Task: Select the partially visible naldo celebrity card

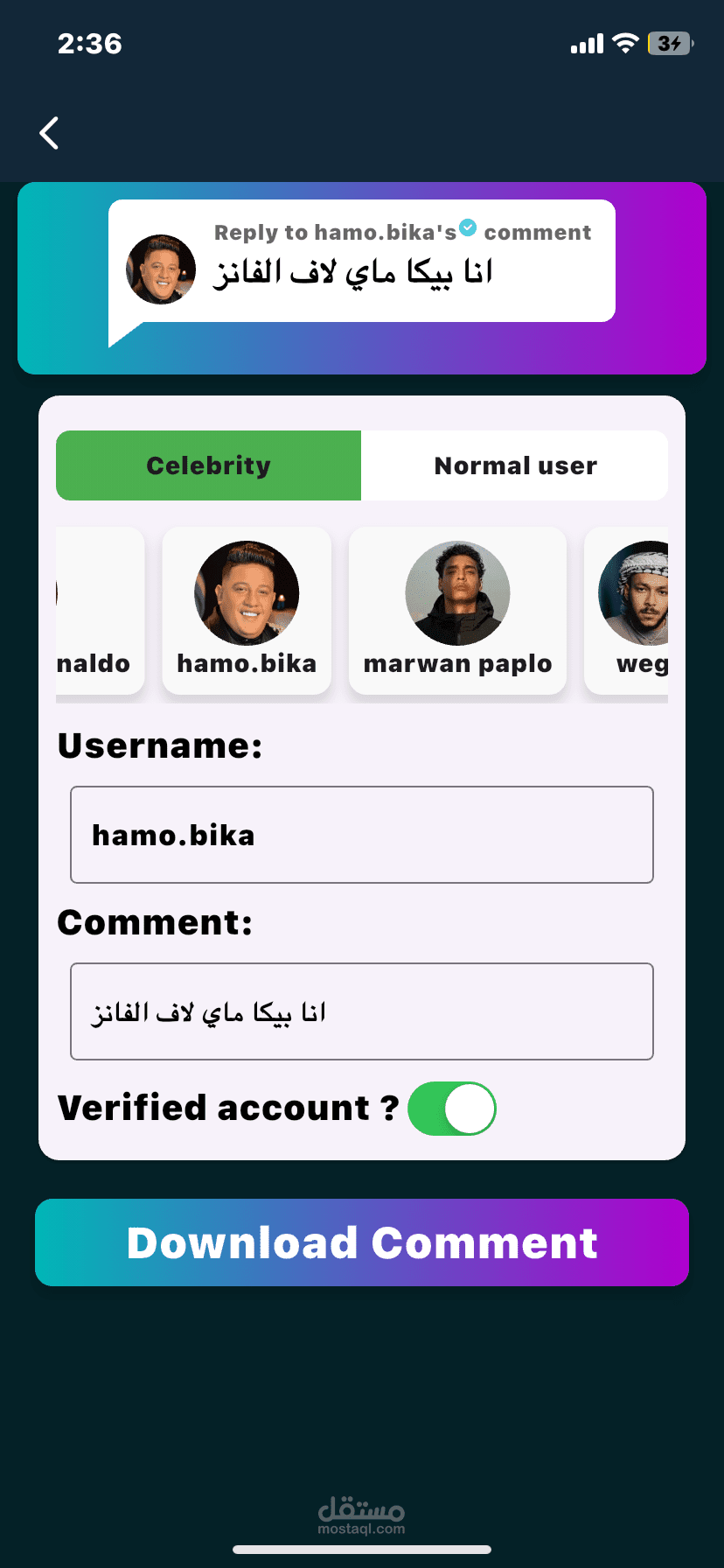Action: (100, 611)
